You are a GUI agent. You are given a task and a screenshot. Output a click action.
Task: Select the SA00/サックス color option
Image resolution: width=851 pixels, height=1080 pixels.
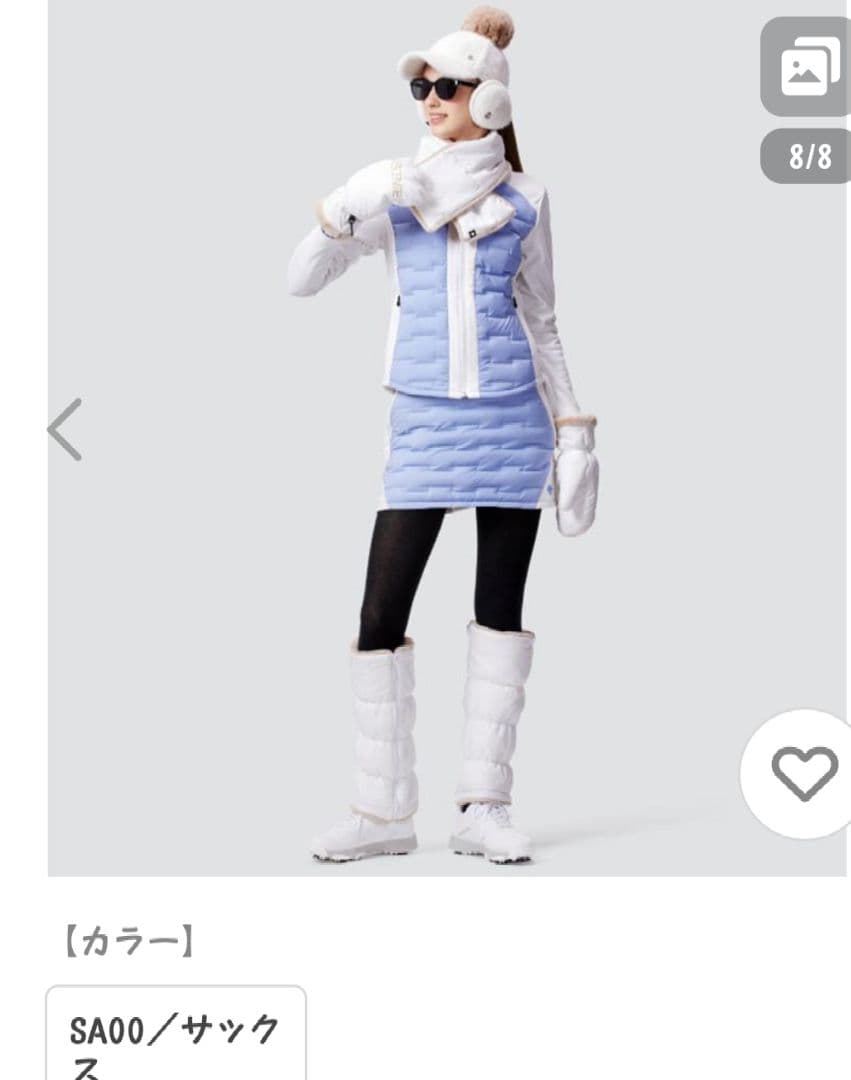click(176, 1035)
